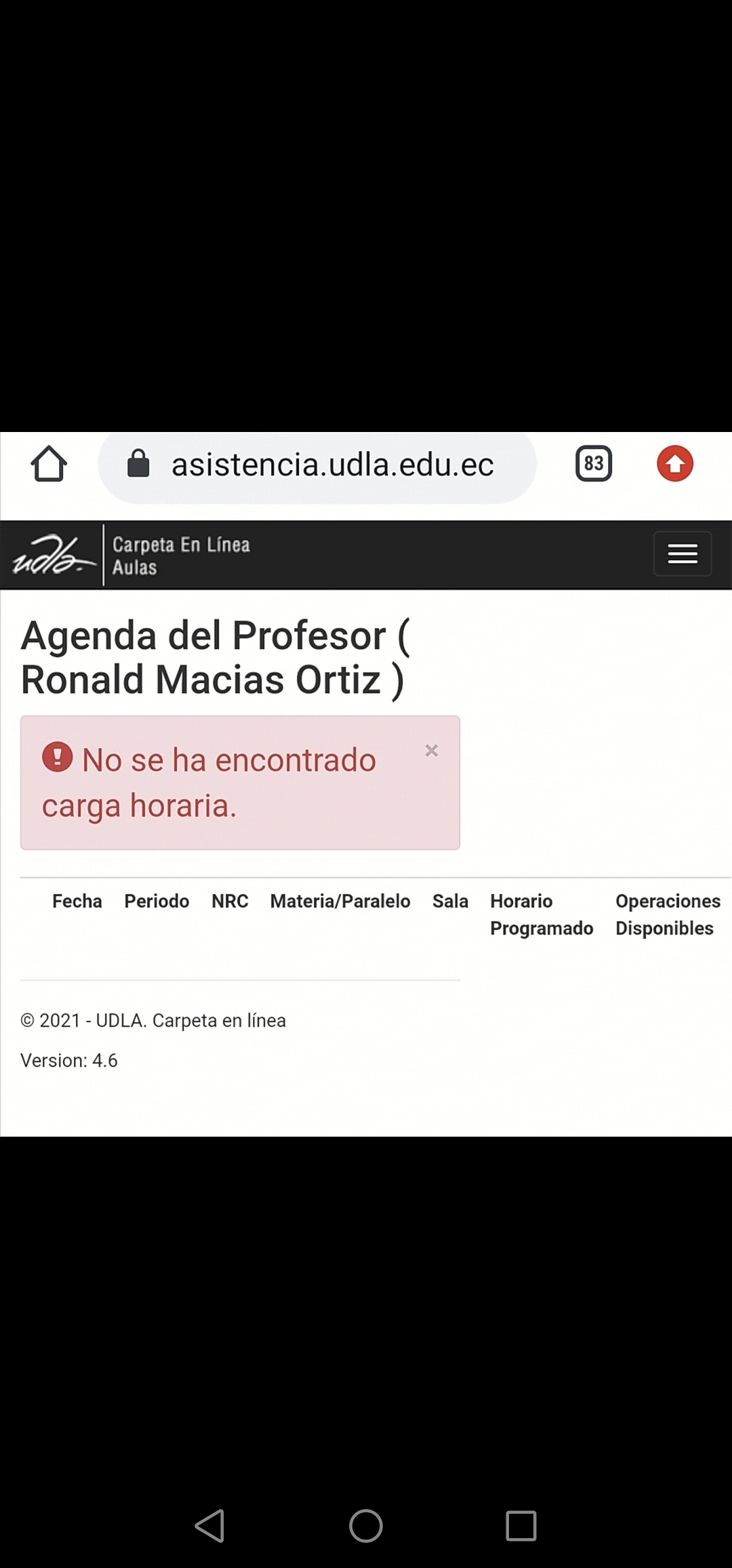
Task: Tap the red update arrow icon
Action: pyautogui.click(x=674, y=464)
